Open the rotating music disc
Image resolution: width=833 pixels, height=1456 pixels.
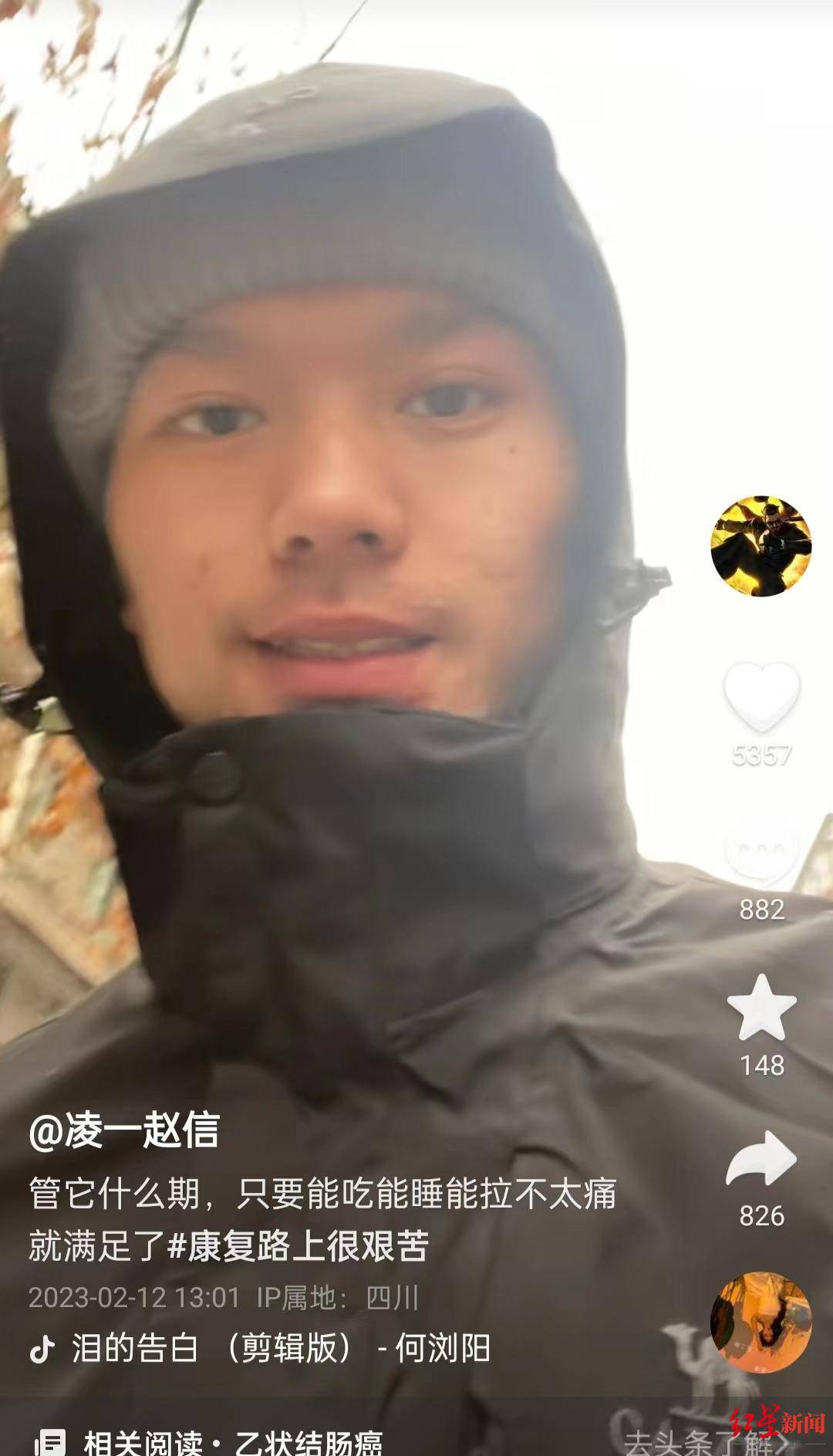tap(760, 1323)
